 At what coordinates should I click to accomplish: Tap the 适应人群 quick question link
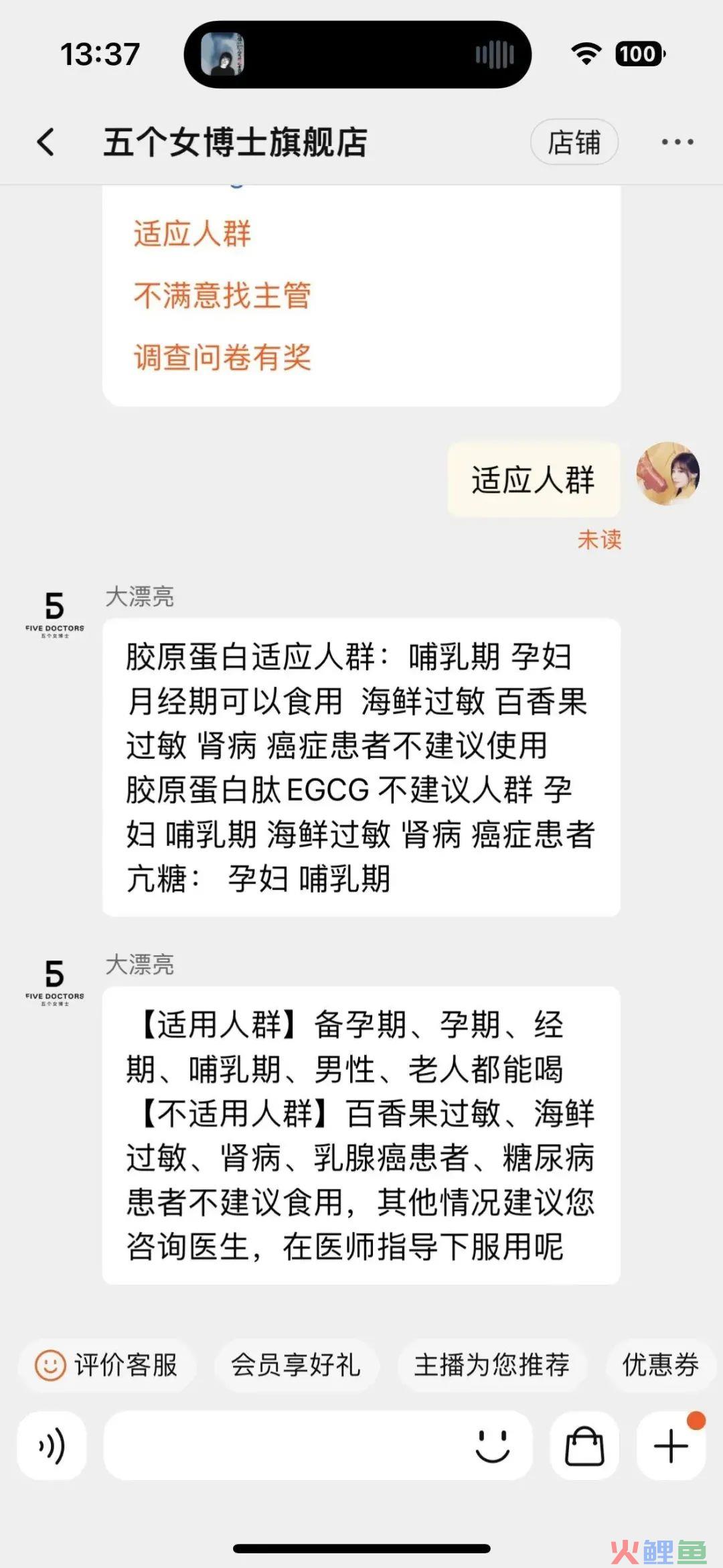click(x=192, y=234)
